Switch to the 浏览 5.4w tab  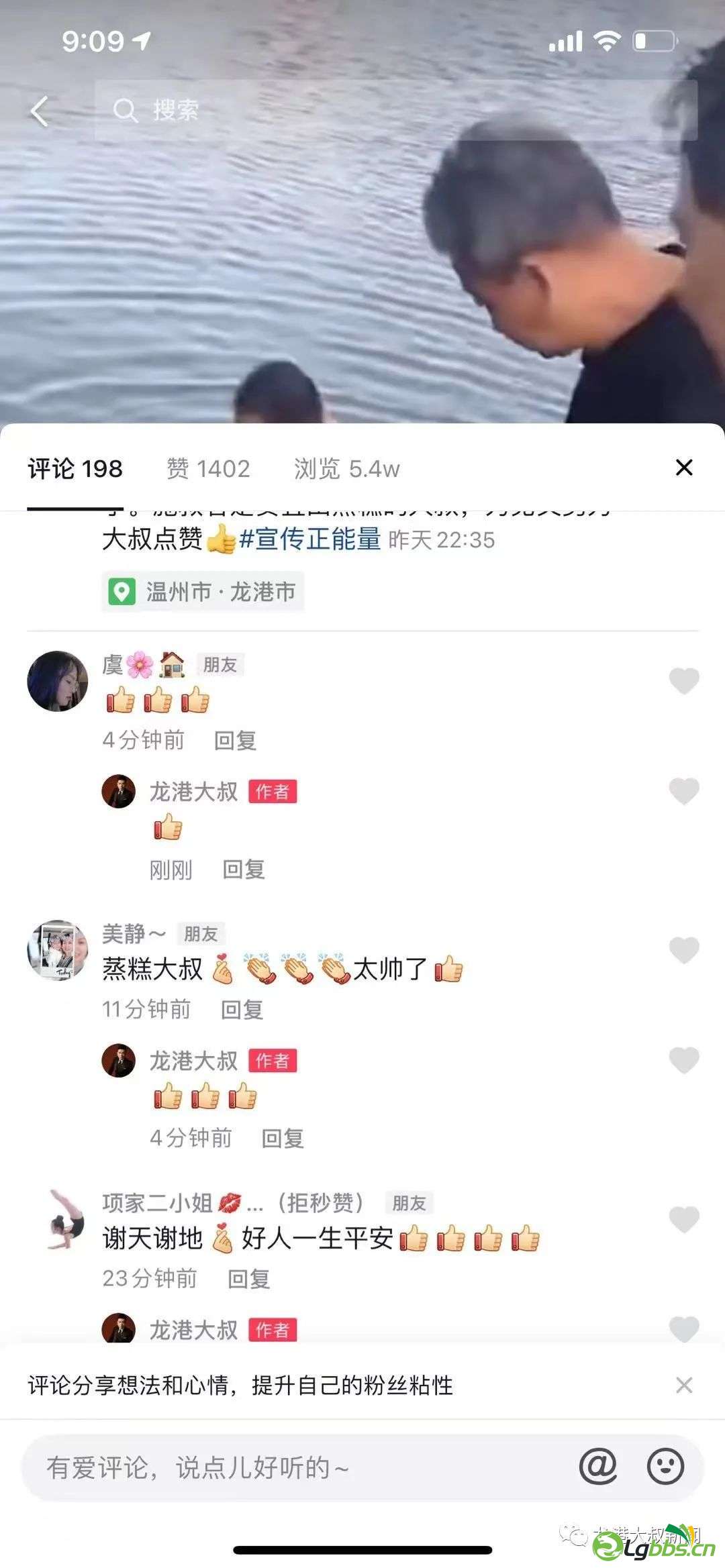[346, 468]
